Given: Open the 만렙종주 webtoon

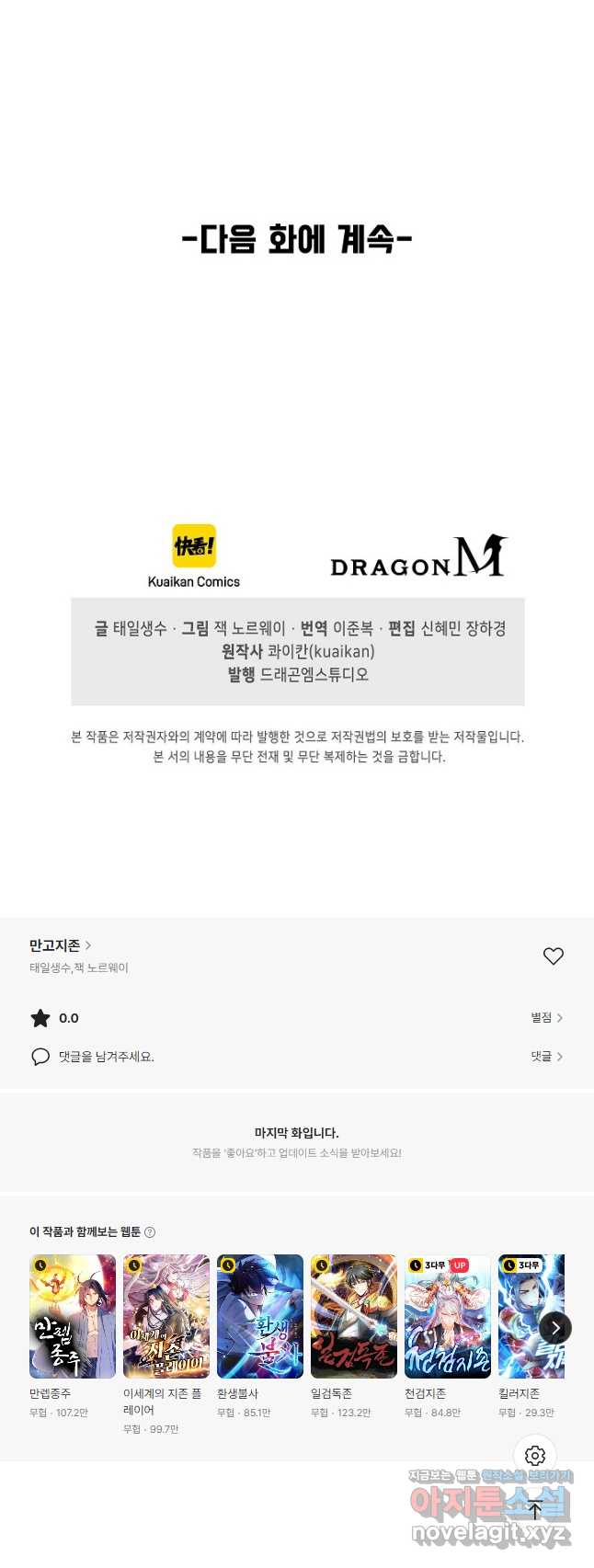Looking at the screenshot, I should coord(73,1316).
